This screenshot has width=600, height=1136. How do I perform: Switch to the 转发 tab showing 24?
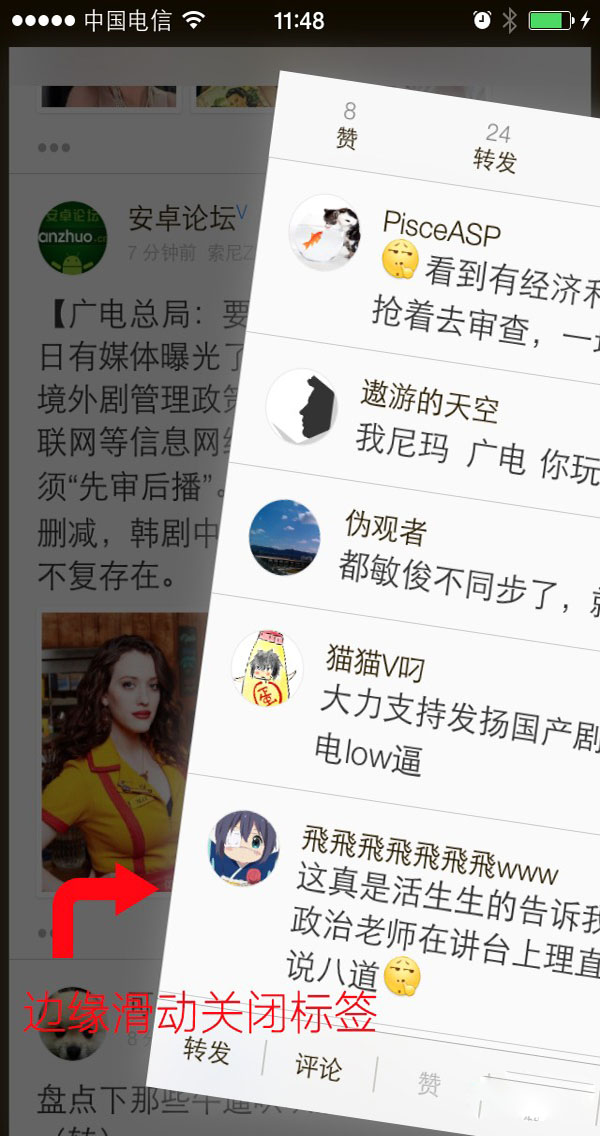496,147
